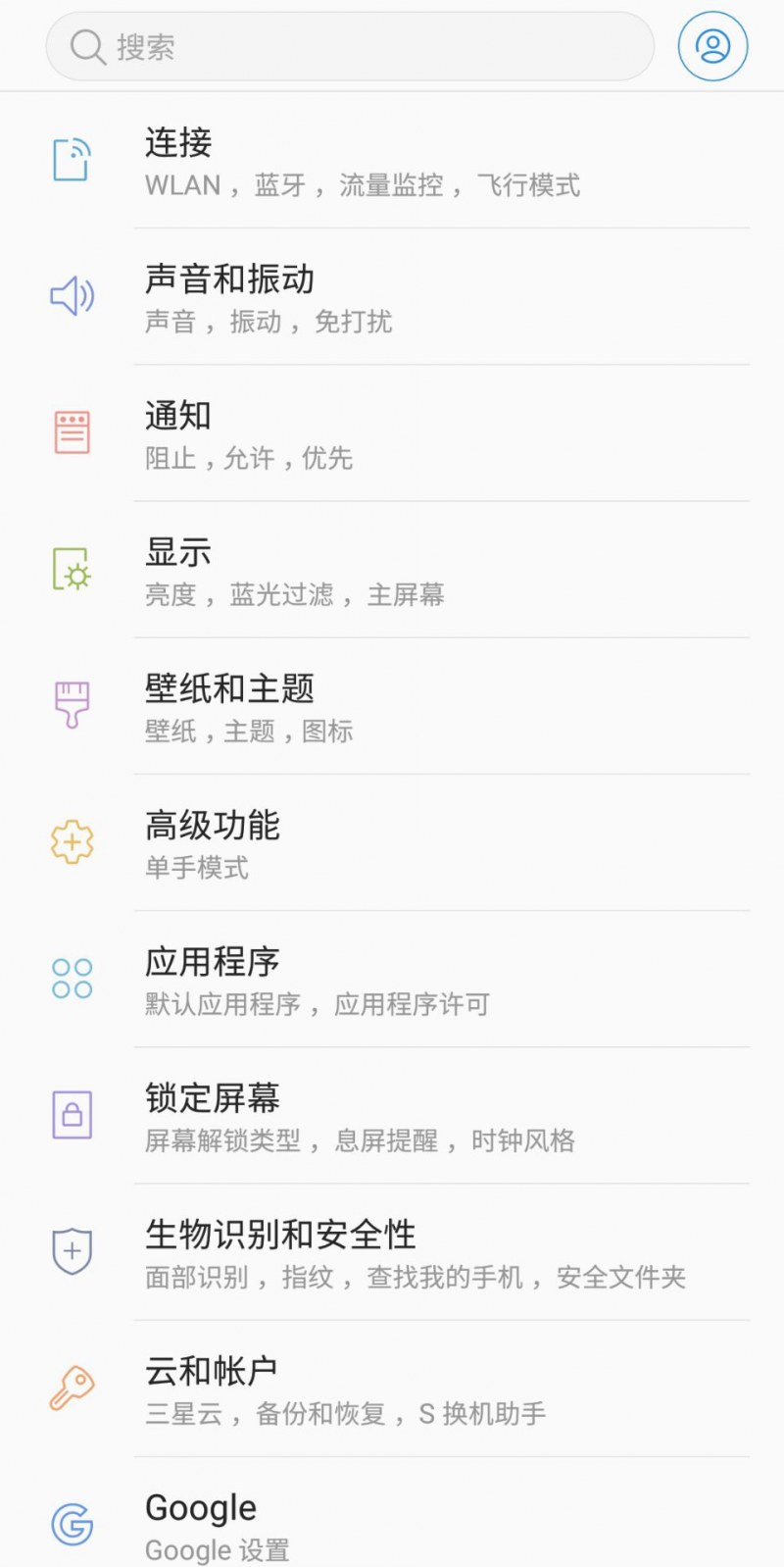
Task: Tap the shield icon next to 生物识别和安全性
Action: (x=72, y=1249)
